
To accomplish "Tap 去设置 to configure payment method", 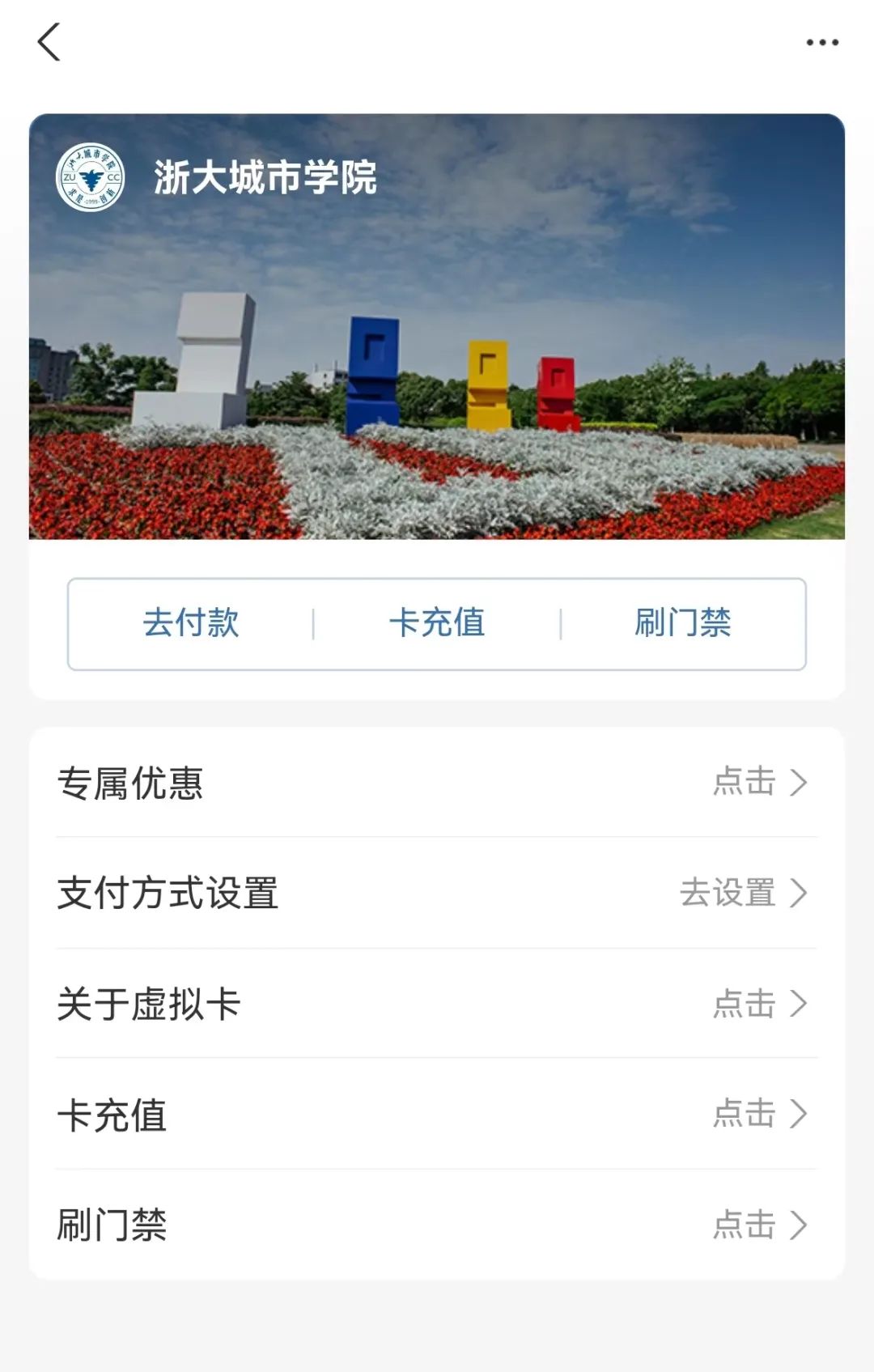I will (729, 894).
